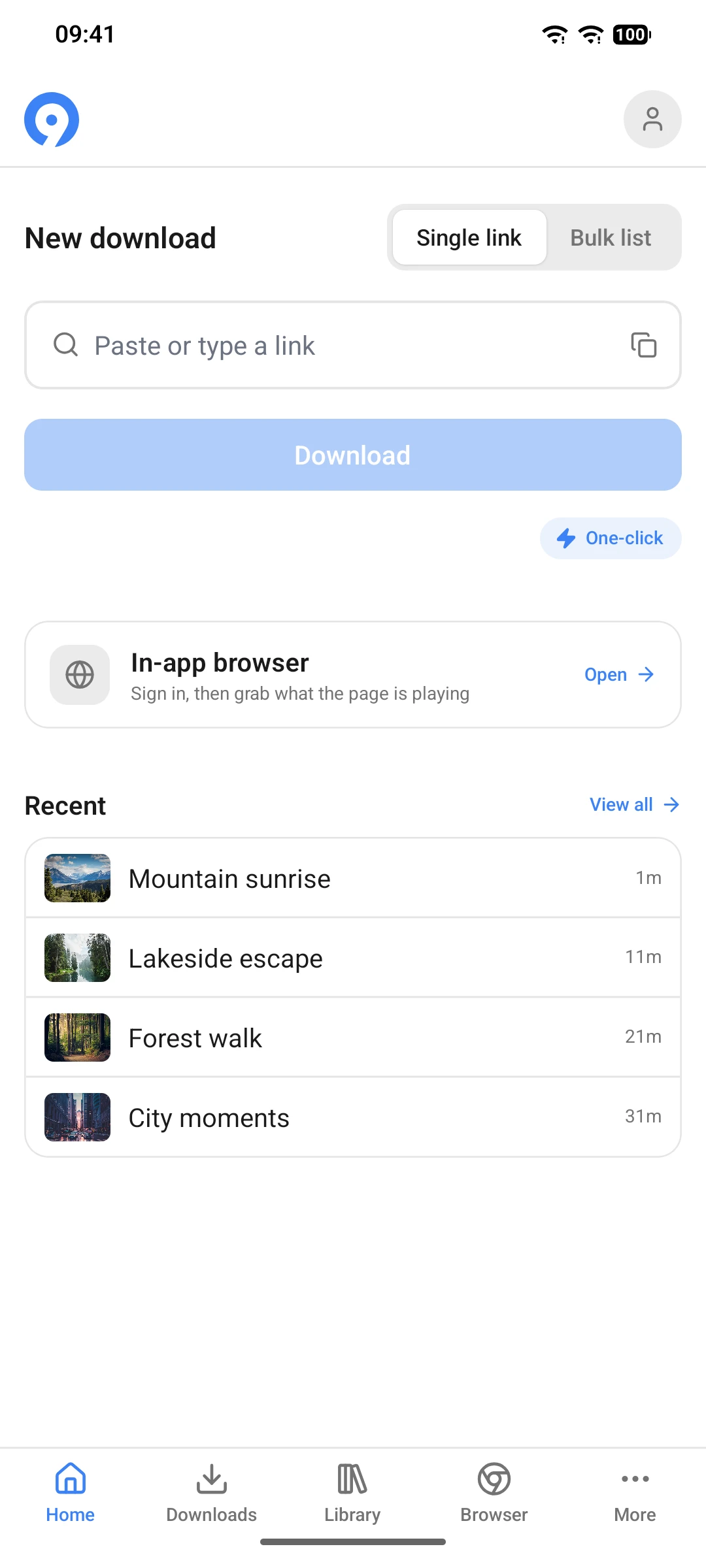View all recent downloads

coord(635,805)
